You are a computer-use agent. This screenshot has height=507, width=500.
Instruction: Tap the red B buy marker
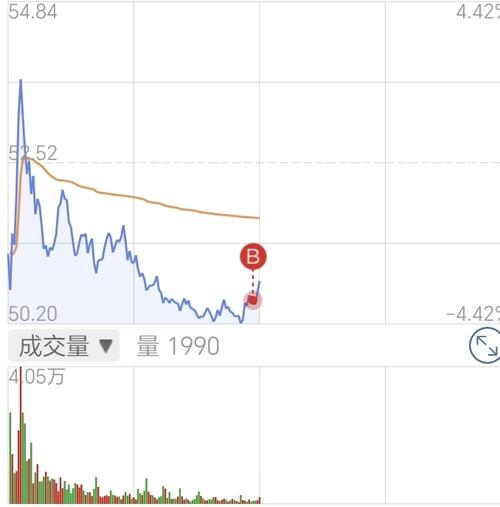(x=253, y=256)
